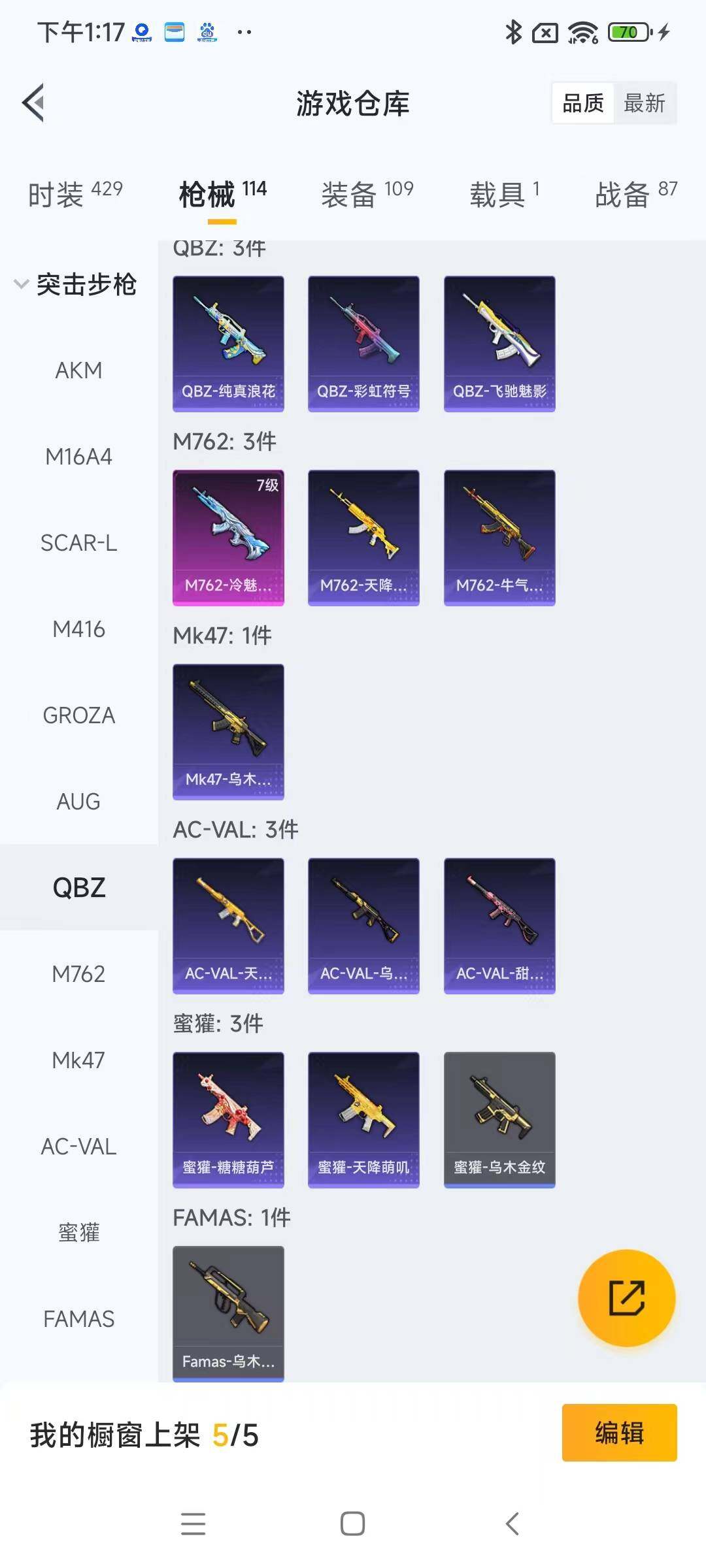Switch to the 载具 tab

pos(504,195)
